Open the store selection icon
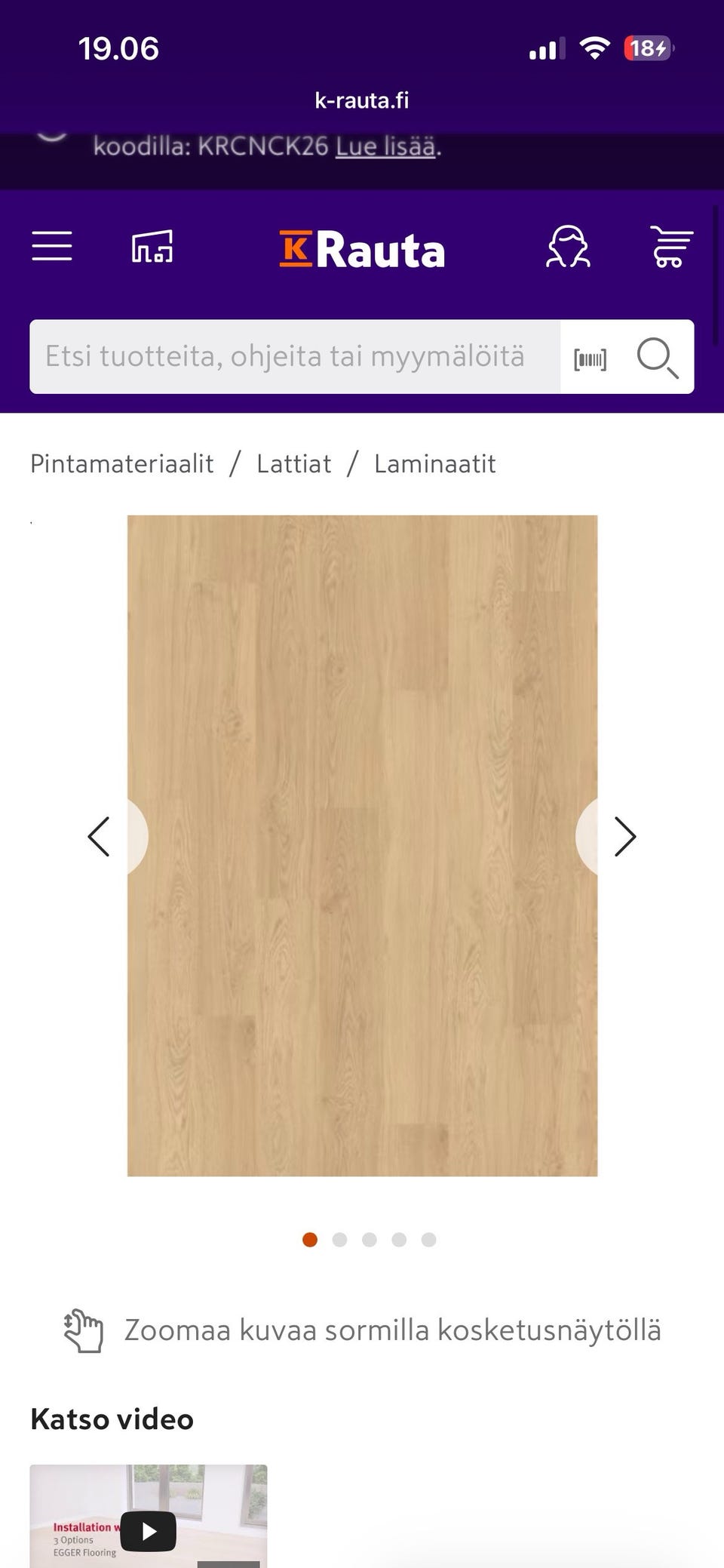724x1568 pixels. coord(152,247)
